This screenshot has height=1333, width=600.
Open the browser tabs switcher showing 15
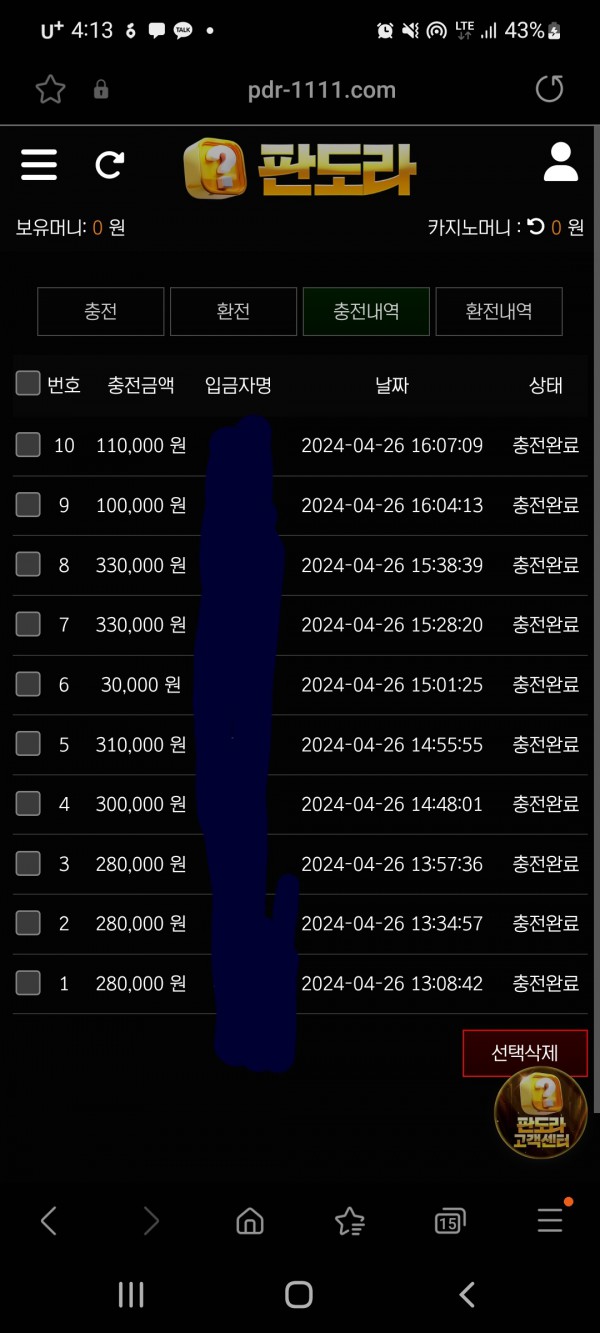450,1221
